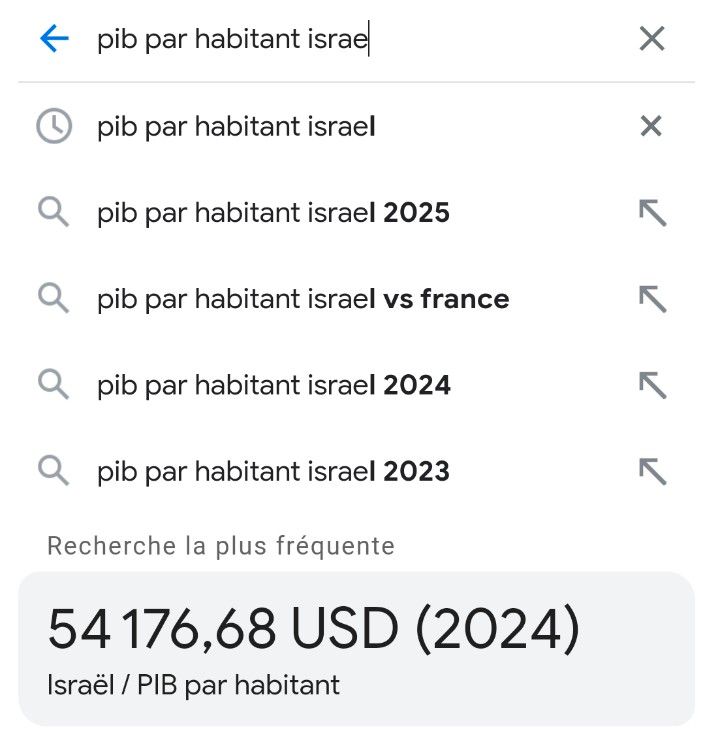Screen dimensions: 705x734
Task: Focus the search input box
Action: pyautogui.click(x=340, y=40)
